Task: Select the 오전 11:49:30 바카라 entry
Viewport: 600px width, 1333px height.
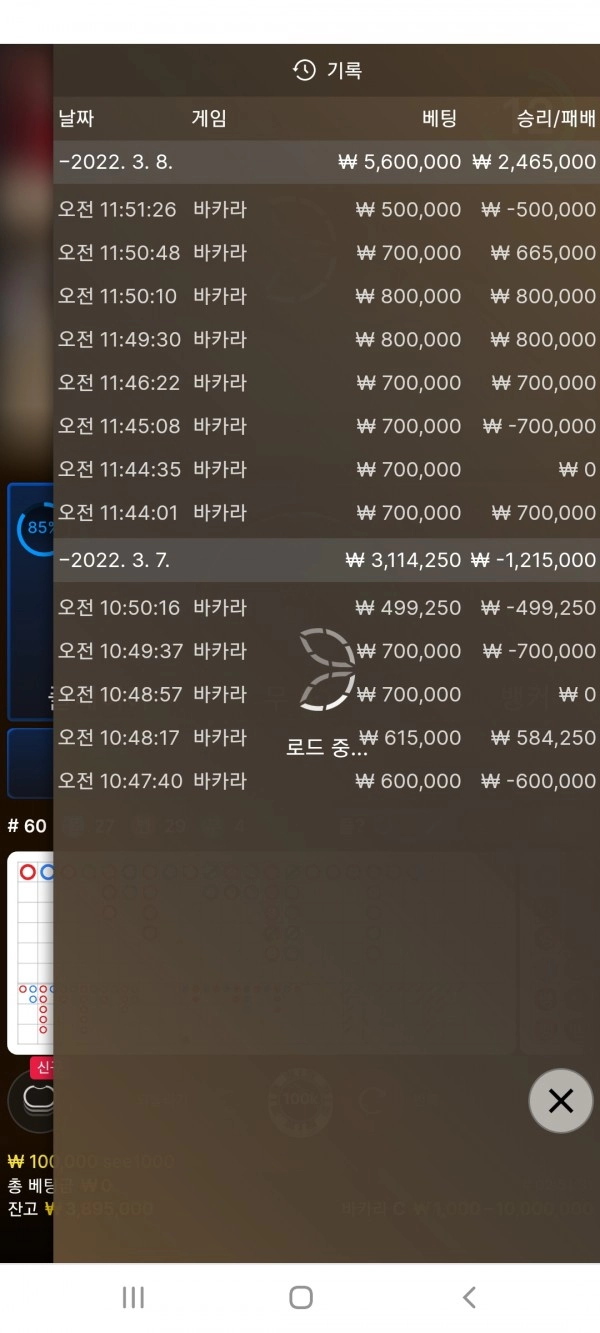Action: [x=326, y=339]
